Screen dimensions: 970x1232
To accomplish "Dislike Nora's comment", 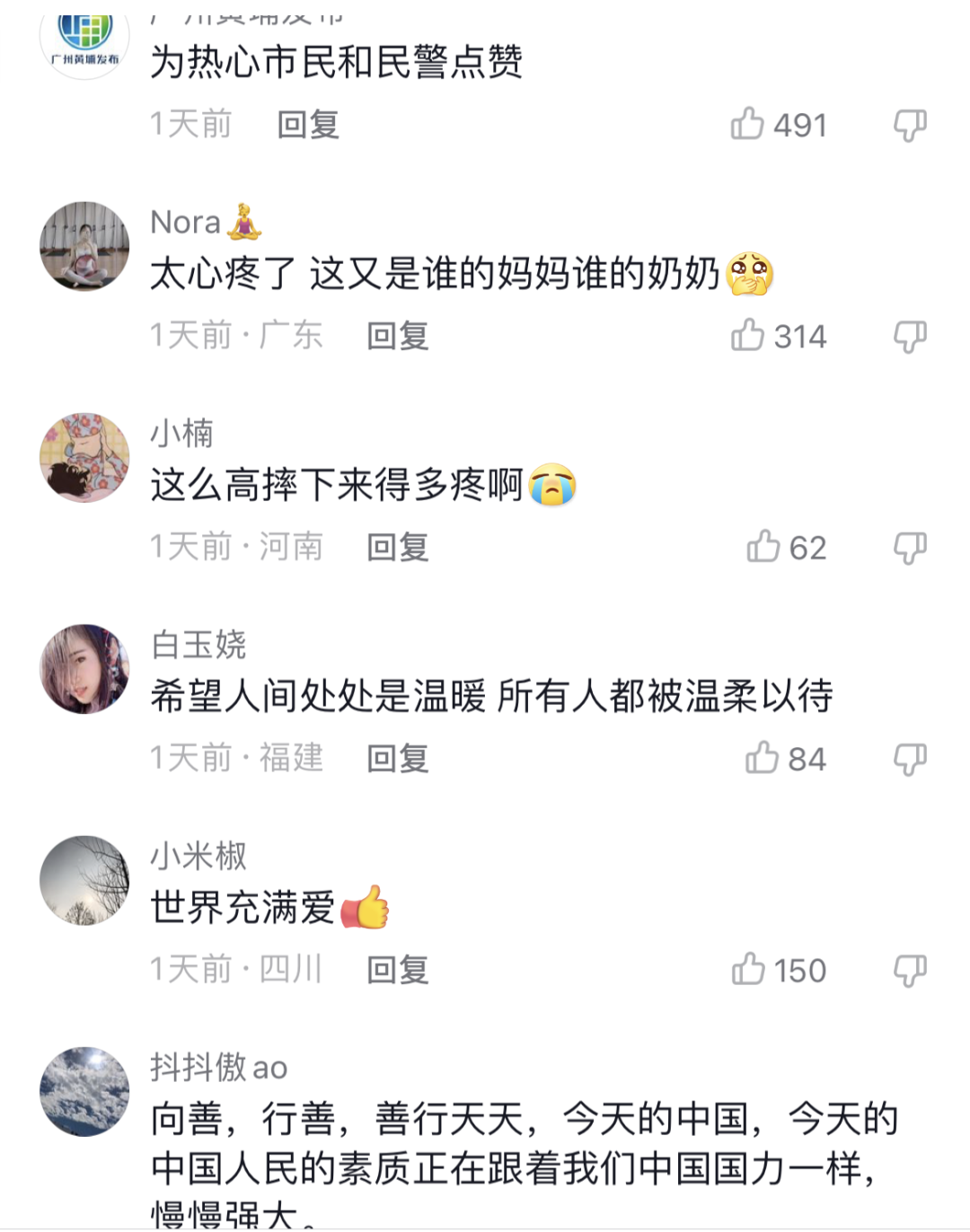I will [x=909, y=337].
